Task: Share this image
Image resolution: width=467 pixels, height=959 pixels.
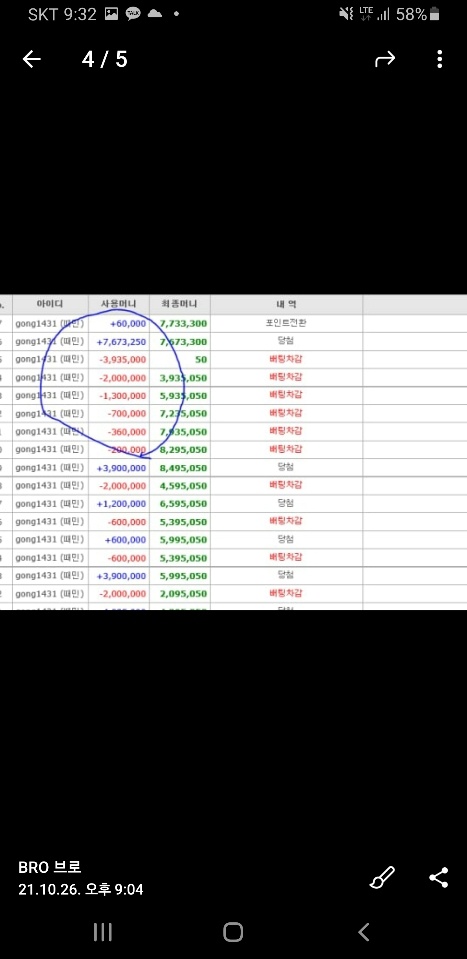Action: [439, 878]
